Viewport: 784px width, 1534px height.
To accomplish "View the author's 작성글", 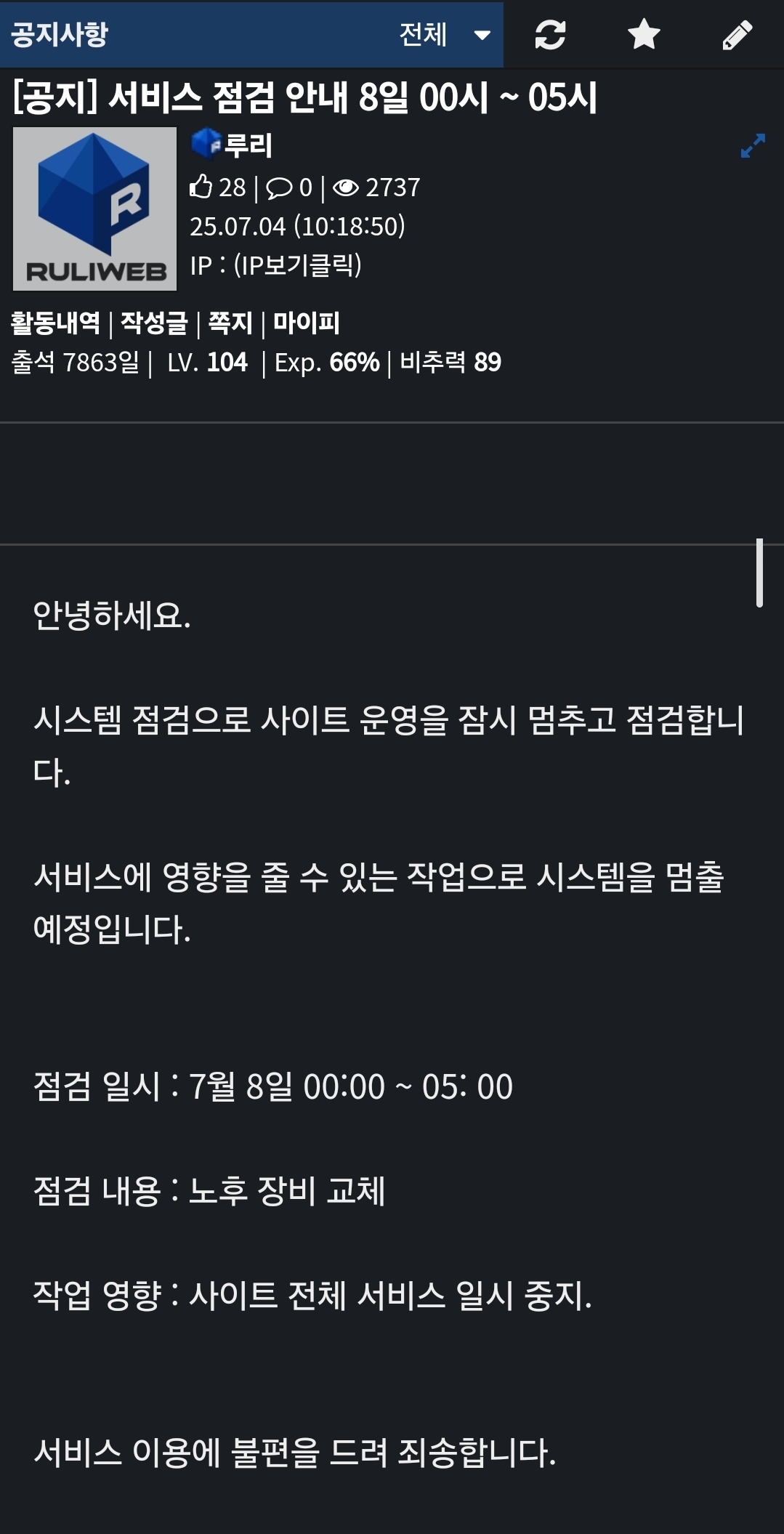I will point(154,323).
